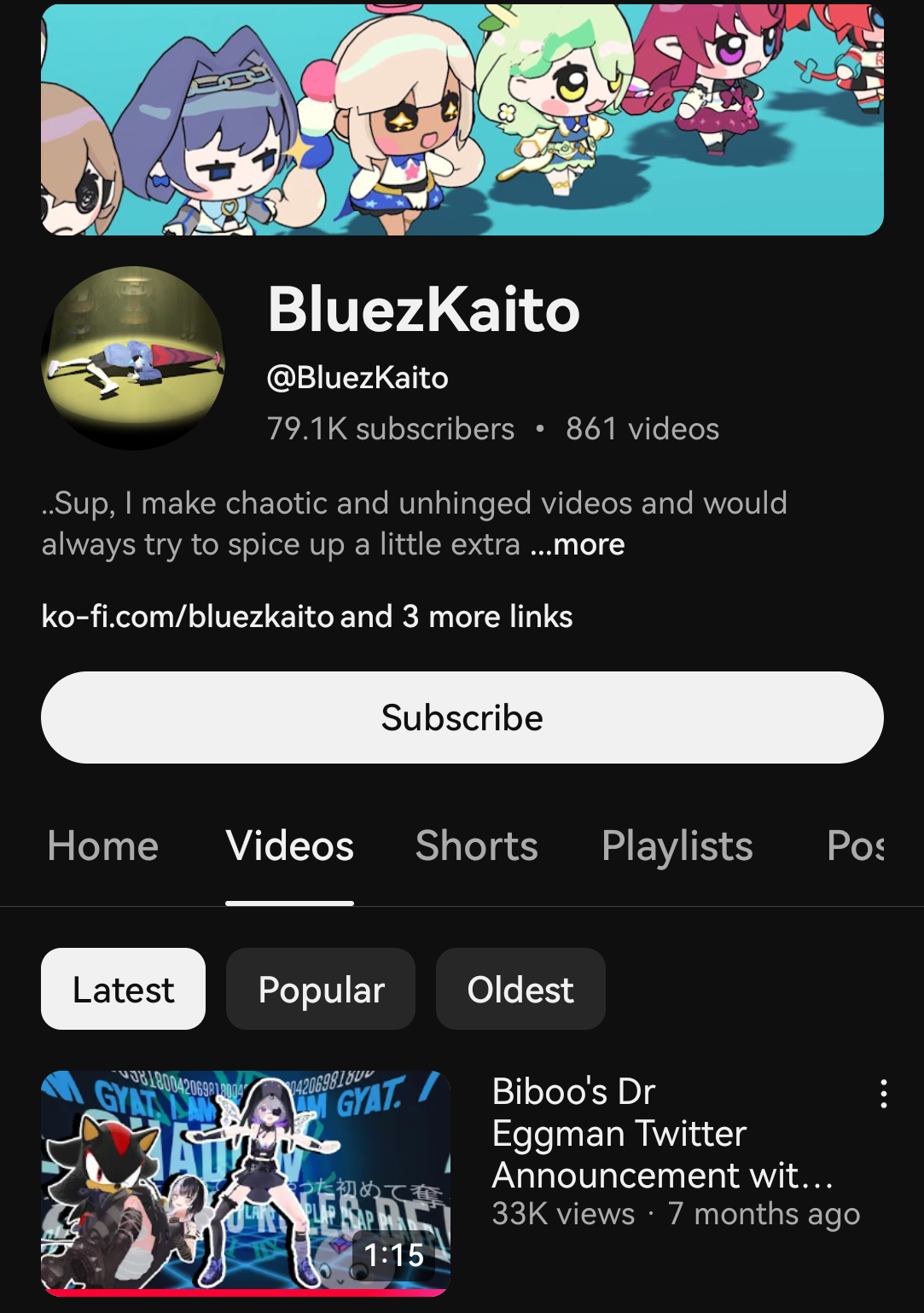Image resolution: width=924 pixels, height=1313 pixels.
Task: Play the Biboo's Dr Eggman video thumbnail
Action: pyautogui.click(x=246, y=1182)
